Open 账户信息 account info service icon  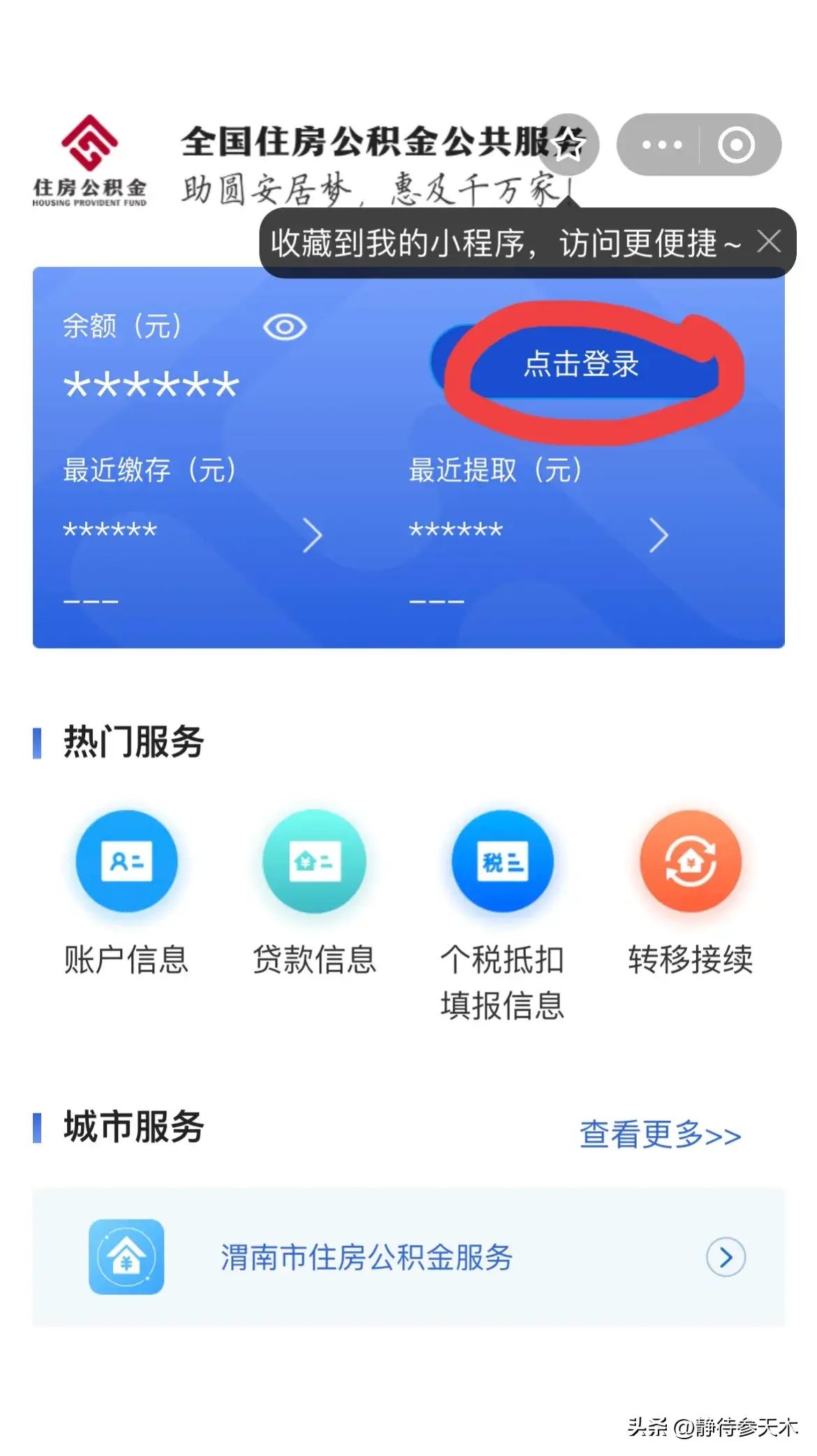pos(126,862)
